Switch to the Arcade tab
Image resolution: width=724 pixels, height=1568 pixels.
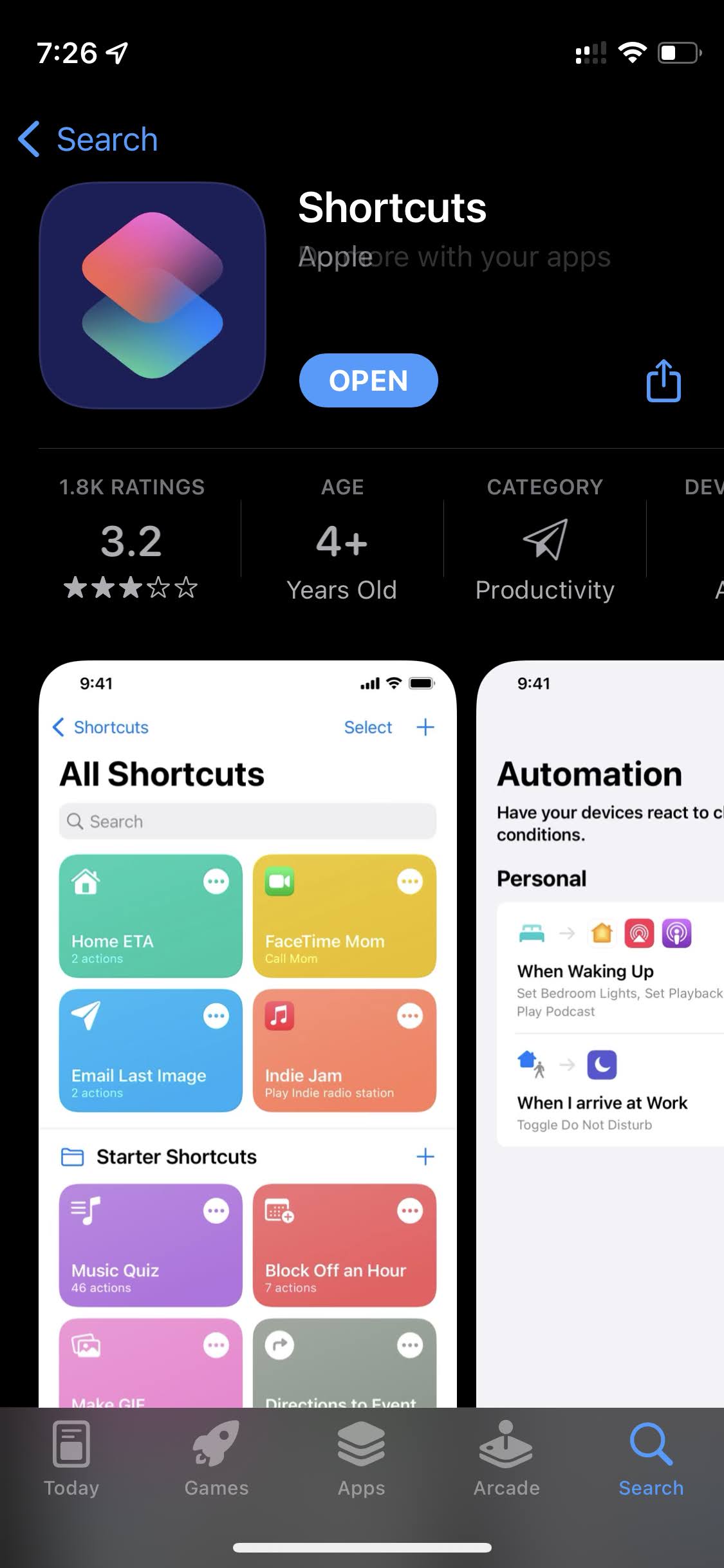pyautogui.click(x=506, y=1460)
